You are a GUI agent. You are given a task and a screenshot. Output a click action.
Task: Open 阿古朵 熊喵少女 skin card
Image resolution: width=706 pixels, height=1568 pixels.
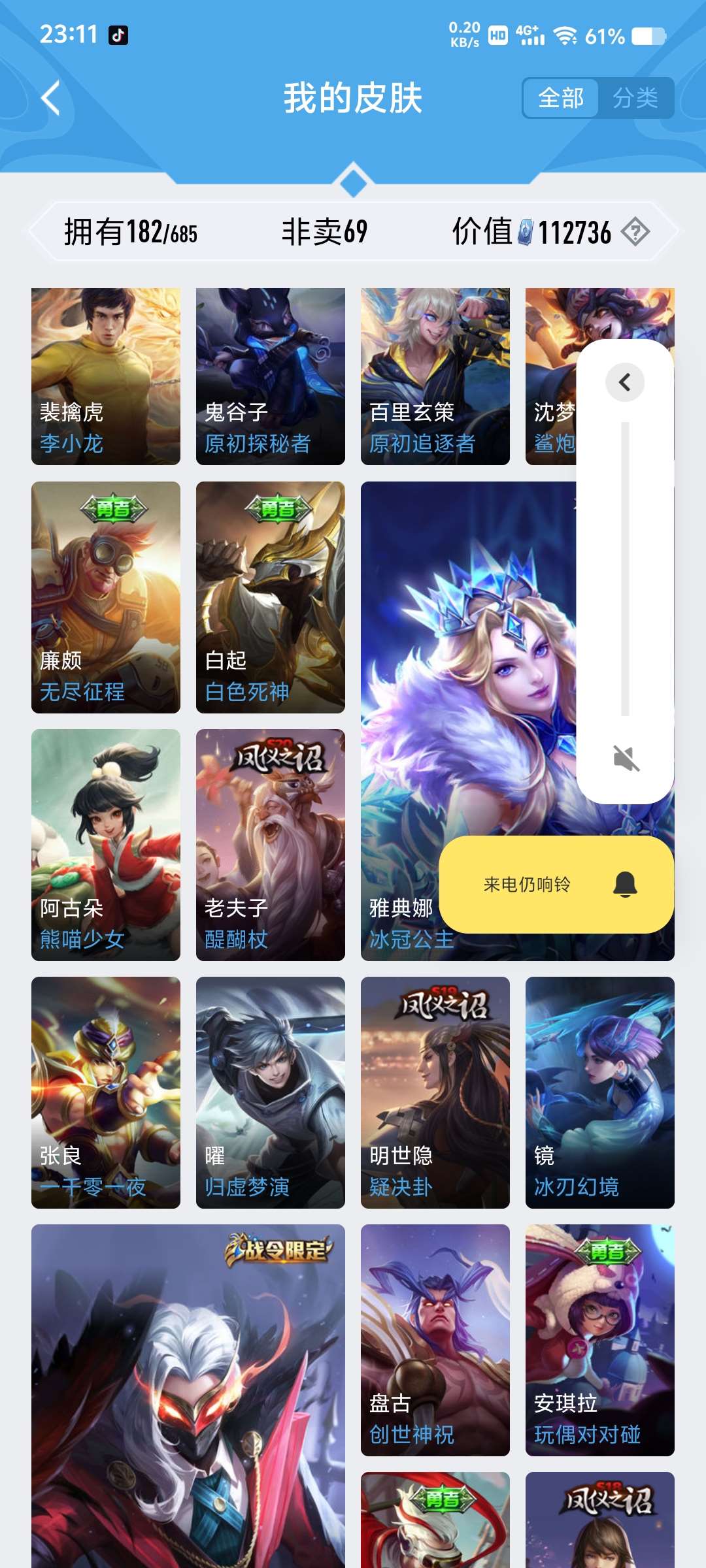[106, 844]
